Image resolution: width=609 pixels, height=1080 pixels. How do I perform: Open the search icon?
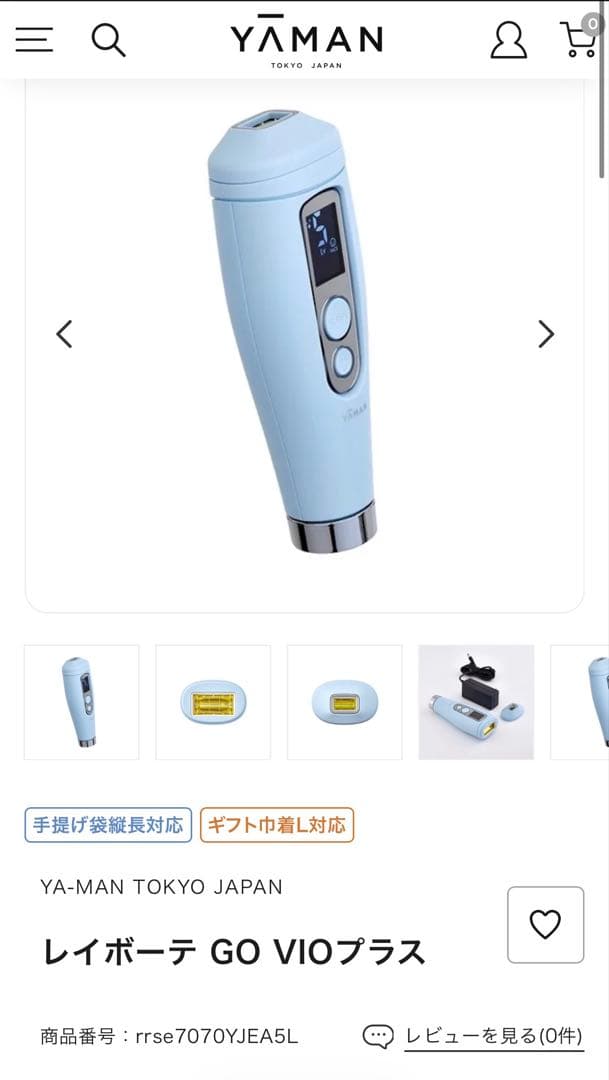tap(108, 40)
